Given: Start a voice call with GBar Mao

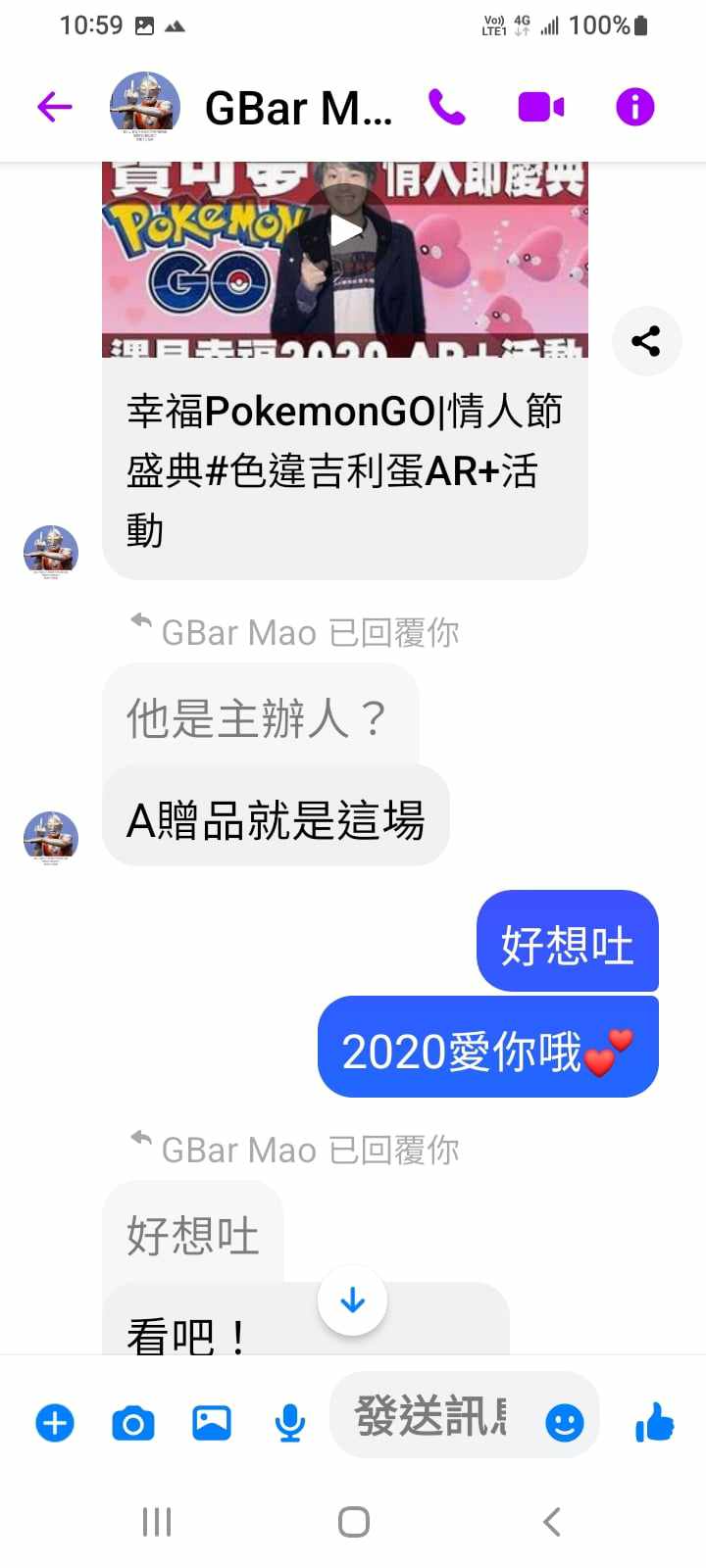Looking at the screenshot, I should point(446,107).
